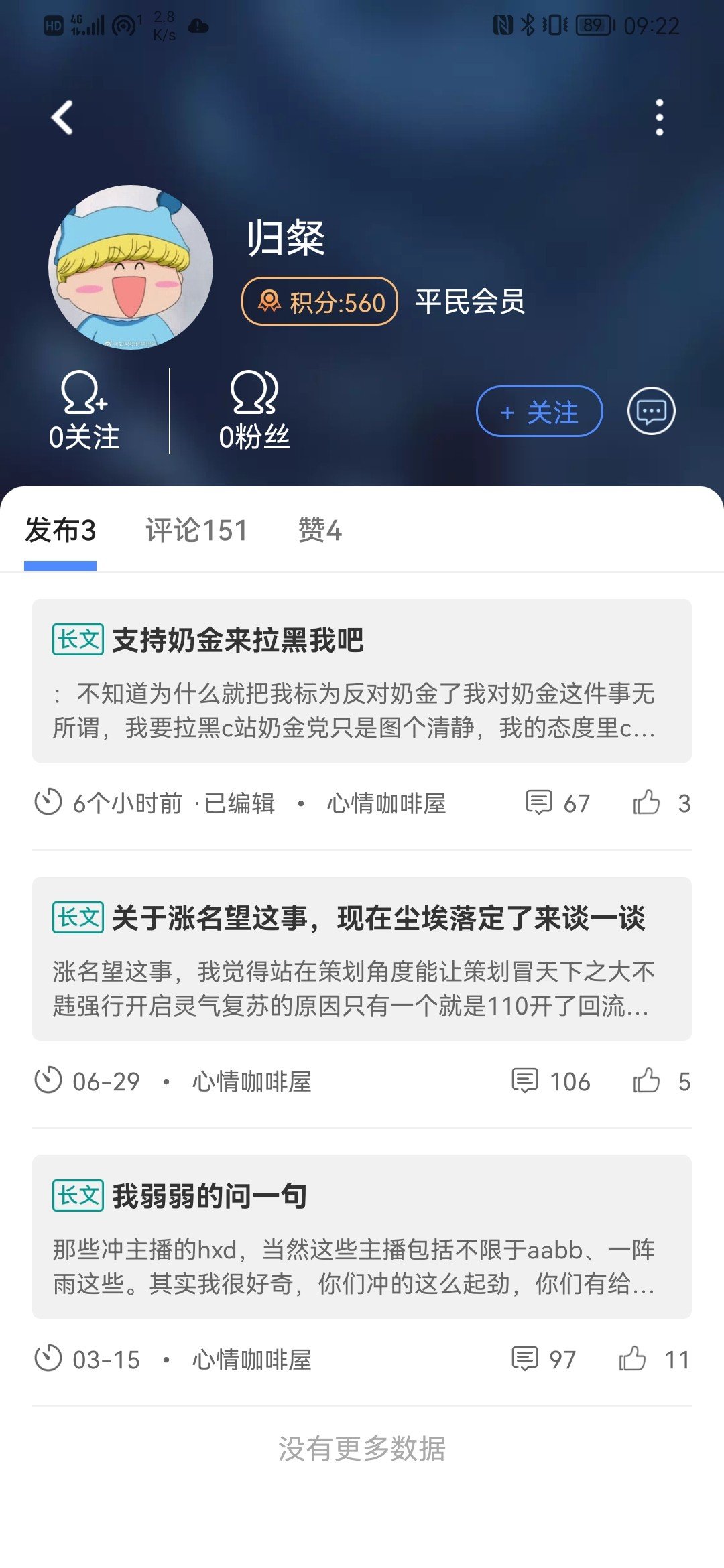Viewport: 724px width, 1568px height.
Task: Open post 关于涨名望这事
Action: (x=362, y=959)
